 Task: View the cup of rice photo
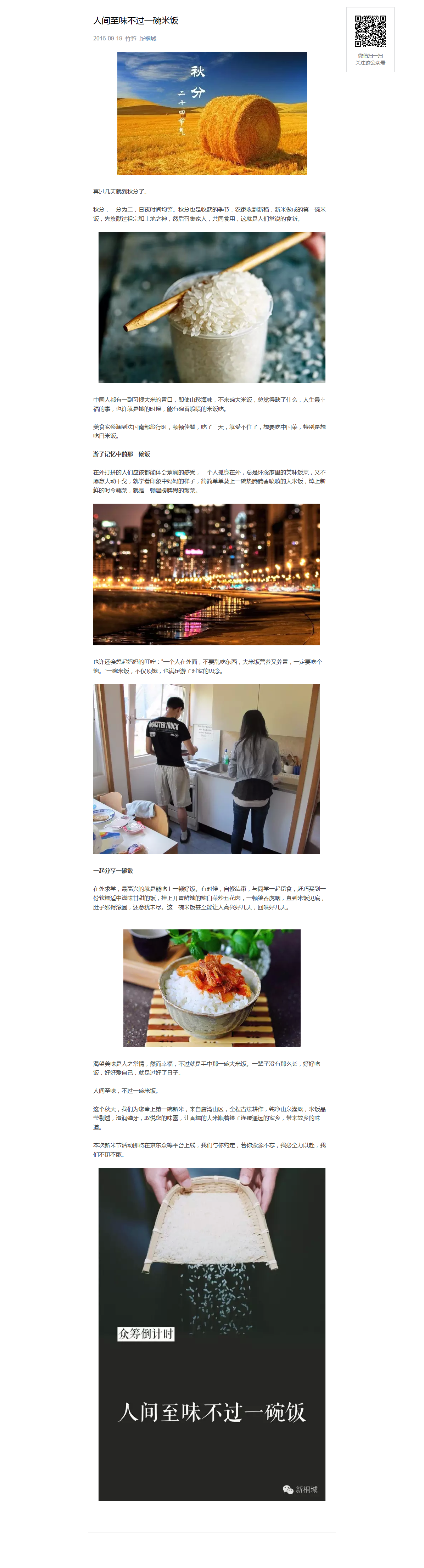coord(211,307)
